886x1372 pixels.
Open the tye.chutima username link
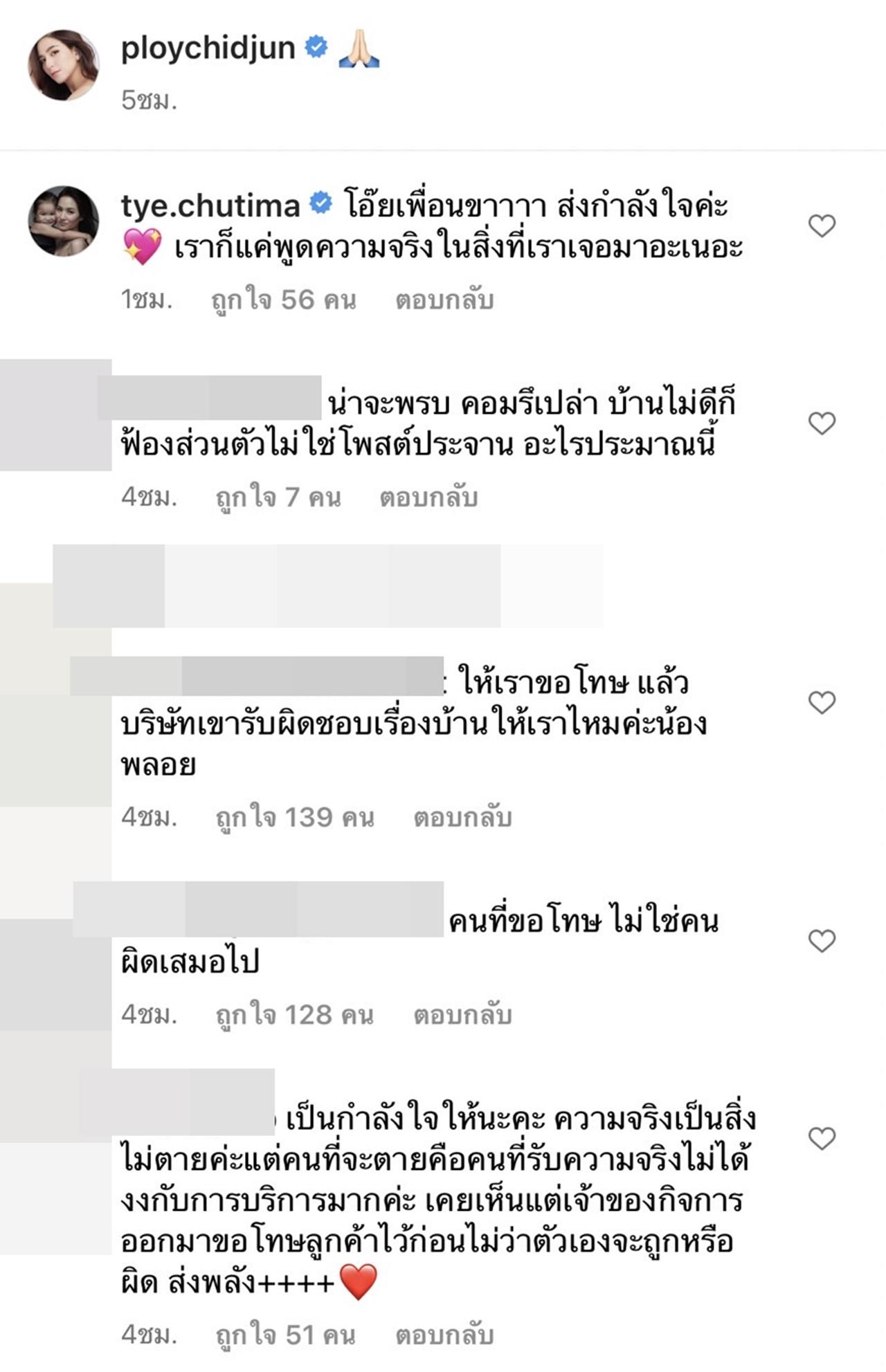pyautogui.click(x=210, y=205)
